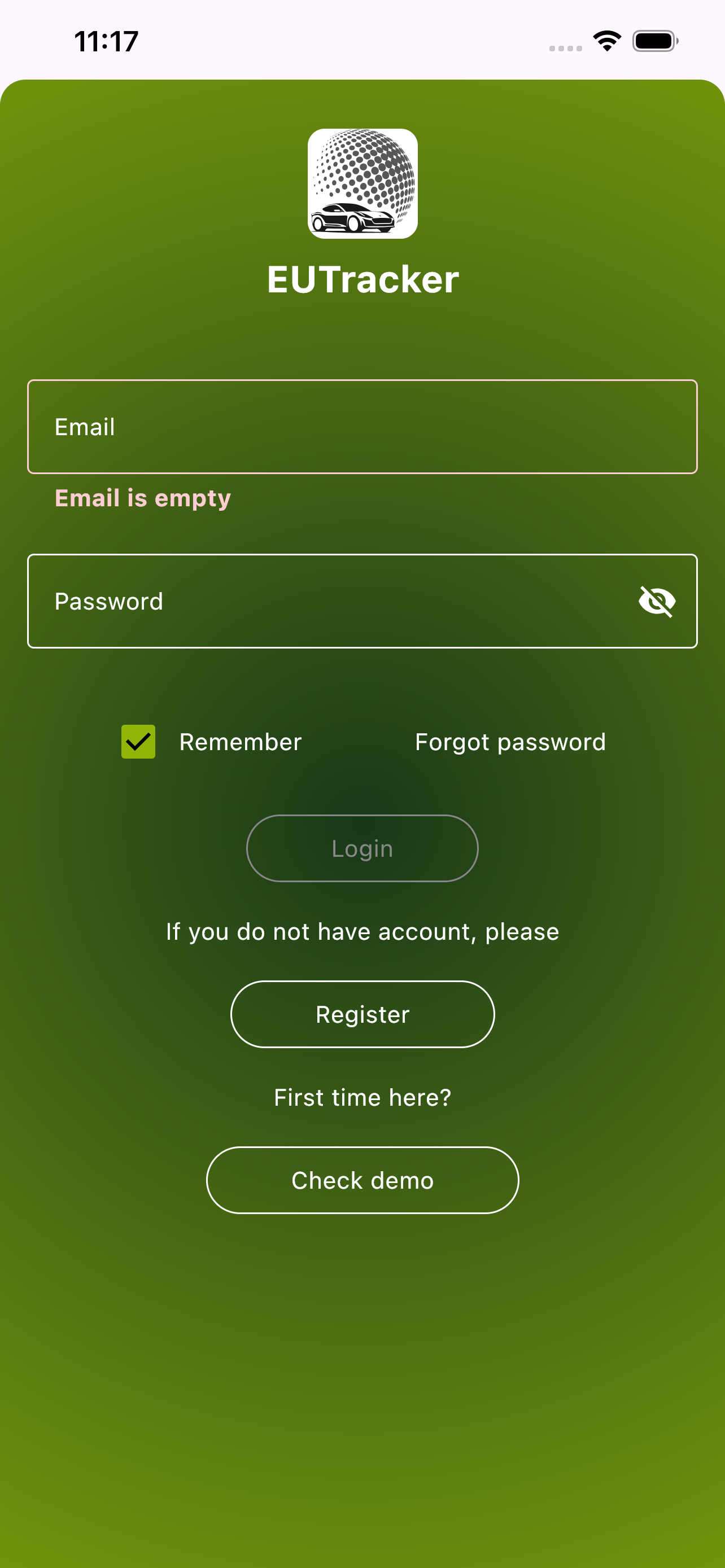Select the EUTracker title text
The width and height of the screenshot is (725, 1568).
pyautogui.click(x=362, y=280)
